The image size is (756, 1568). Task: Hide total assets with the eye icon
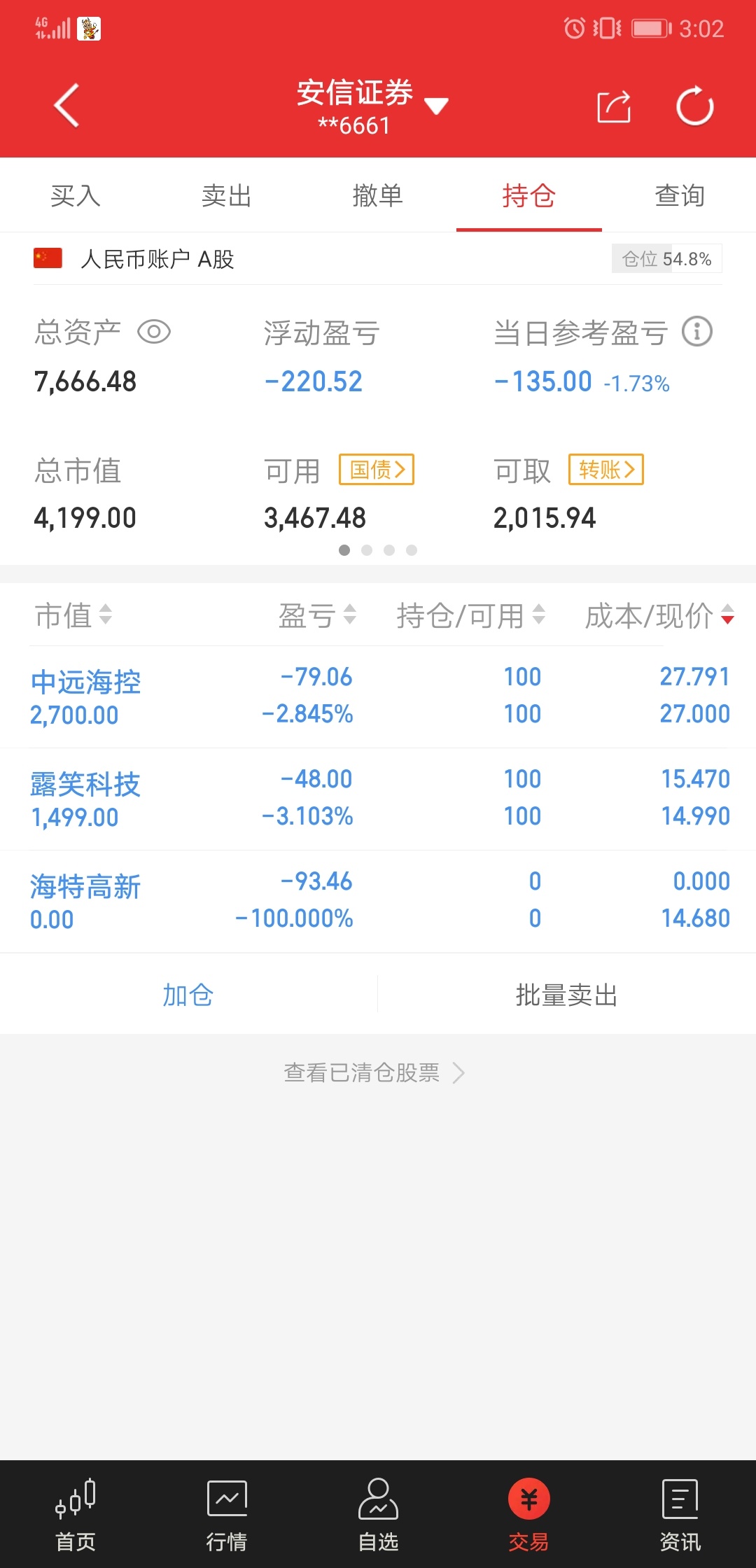tap(154, 332)
